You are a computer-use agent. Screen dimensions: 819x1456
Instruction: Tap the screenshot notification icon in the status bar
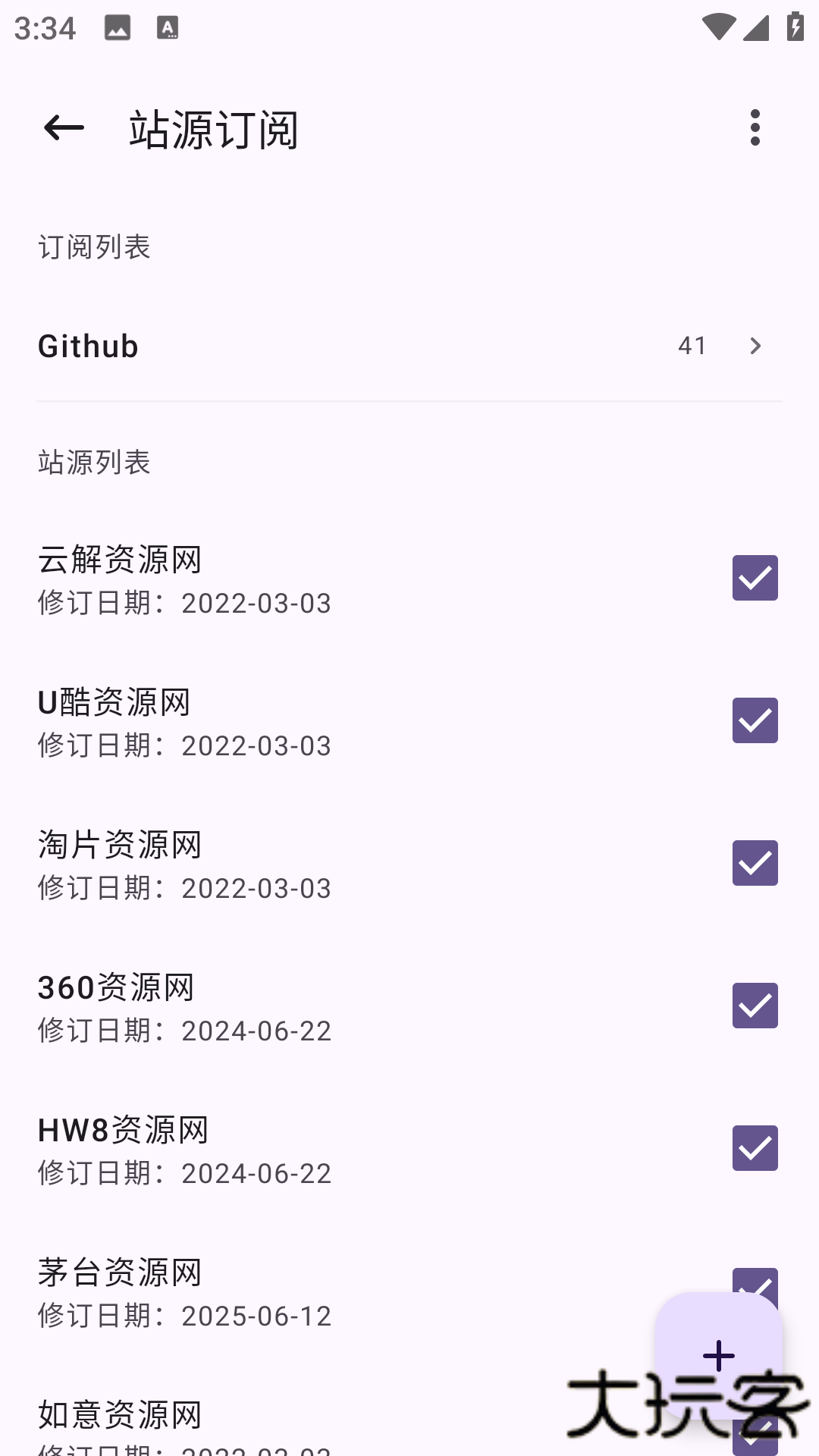pos(119,28)
